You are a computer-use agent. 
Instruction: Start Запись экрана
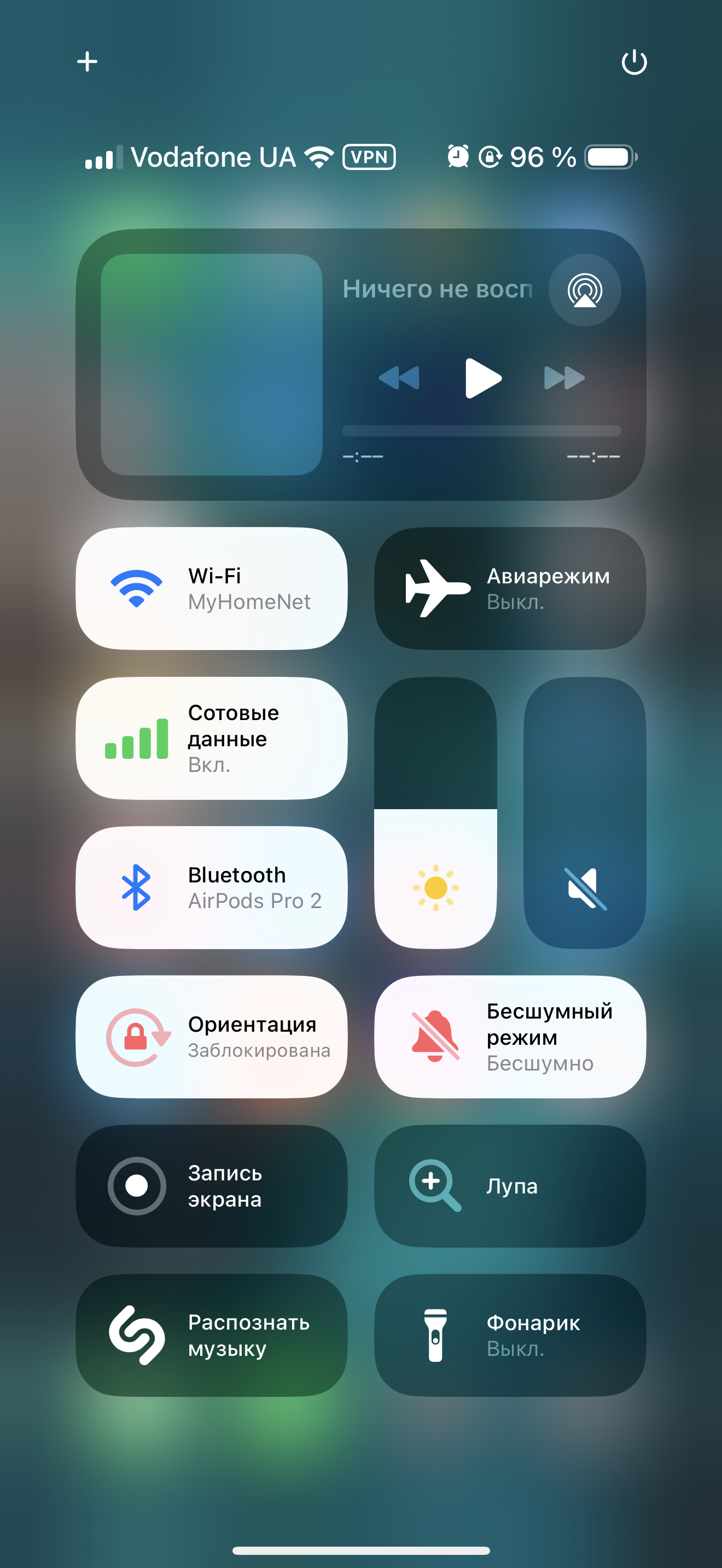pos(211,1186)
